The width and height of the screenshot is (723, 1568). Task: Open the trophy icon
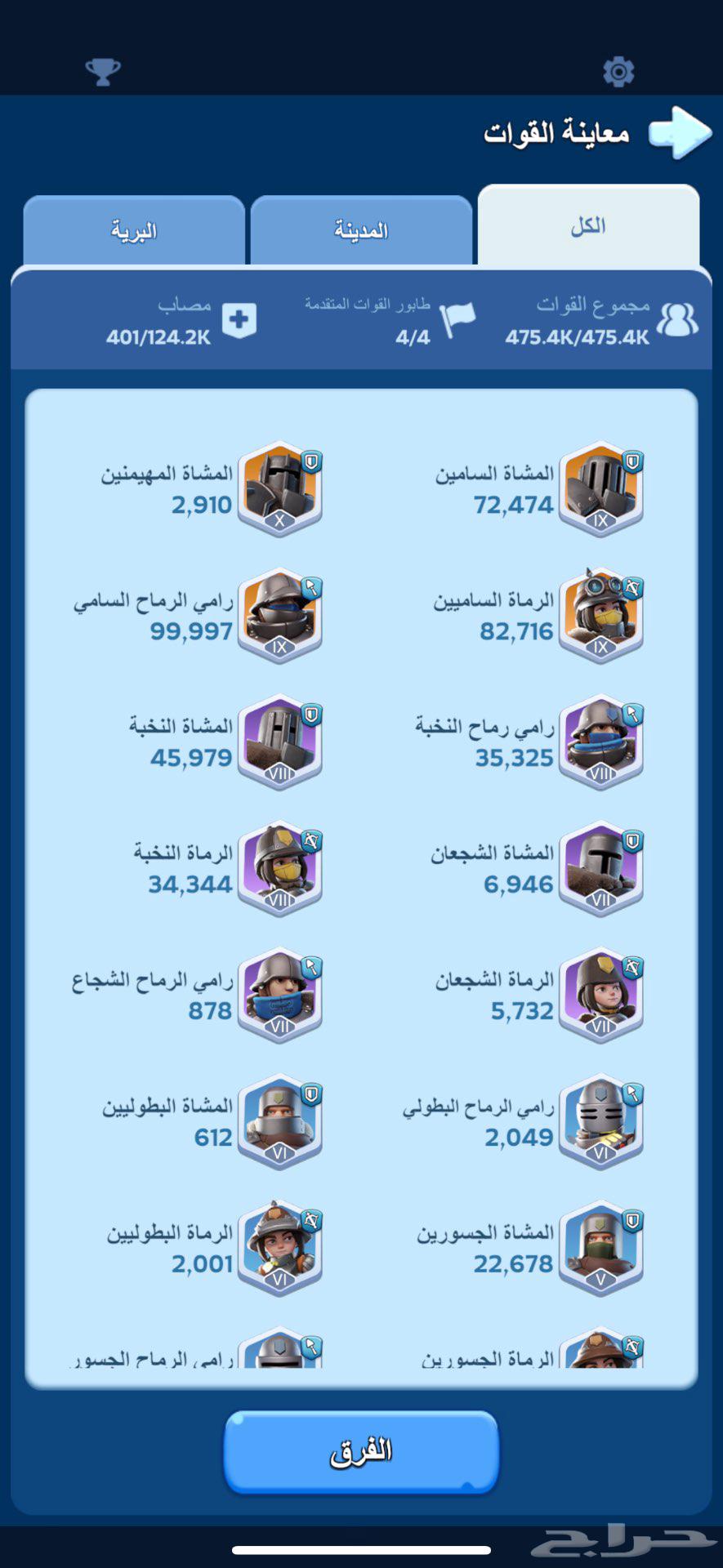click(103, 72)
